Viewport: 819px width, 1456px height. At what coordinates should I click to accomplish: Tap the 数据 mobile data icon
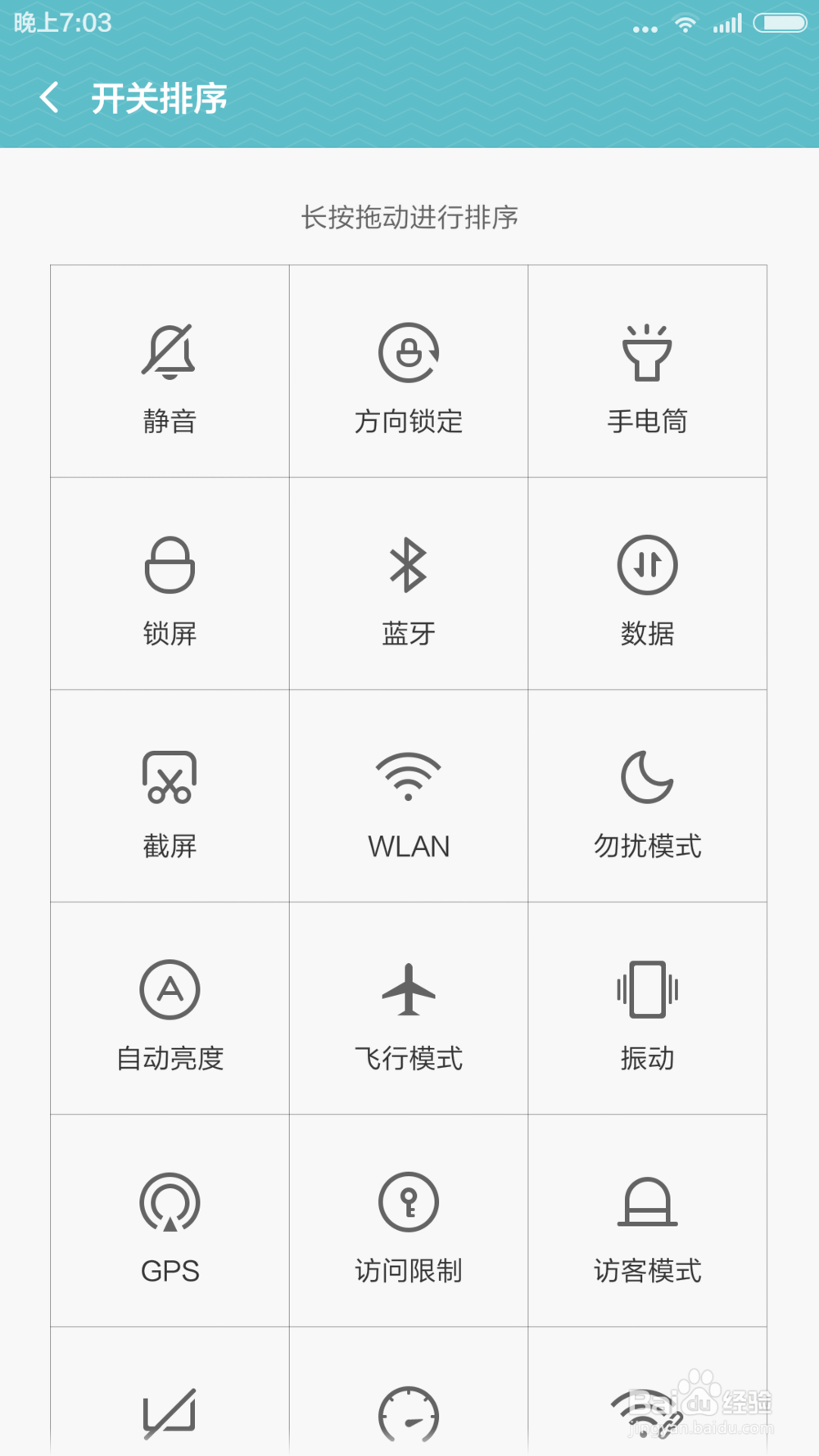tap(649, 565)
